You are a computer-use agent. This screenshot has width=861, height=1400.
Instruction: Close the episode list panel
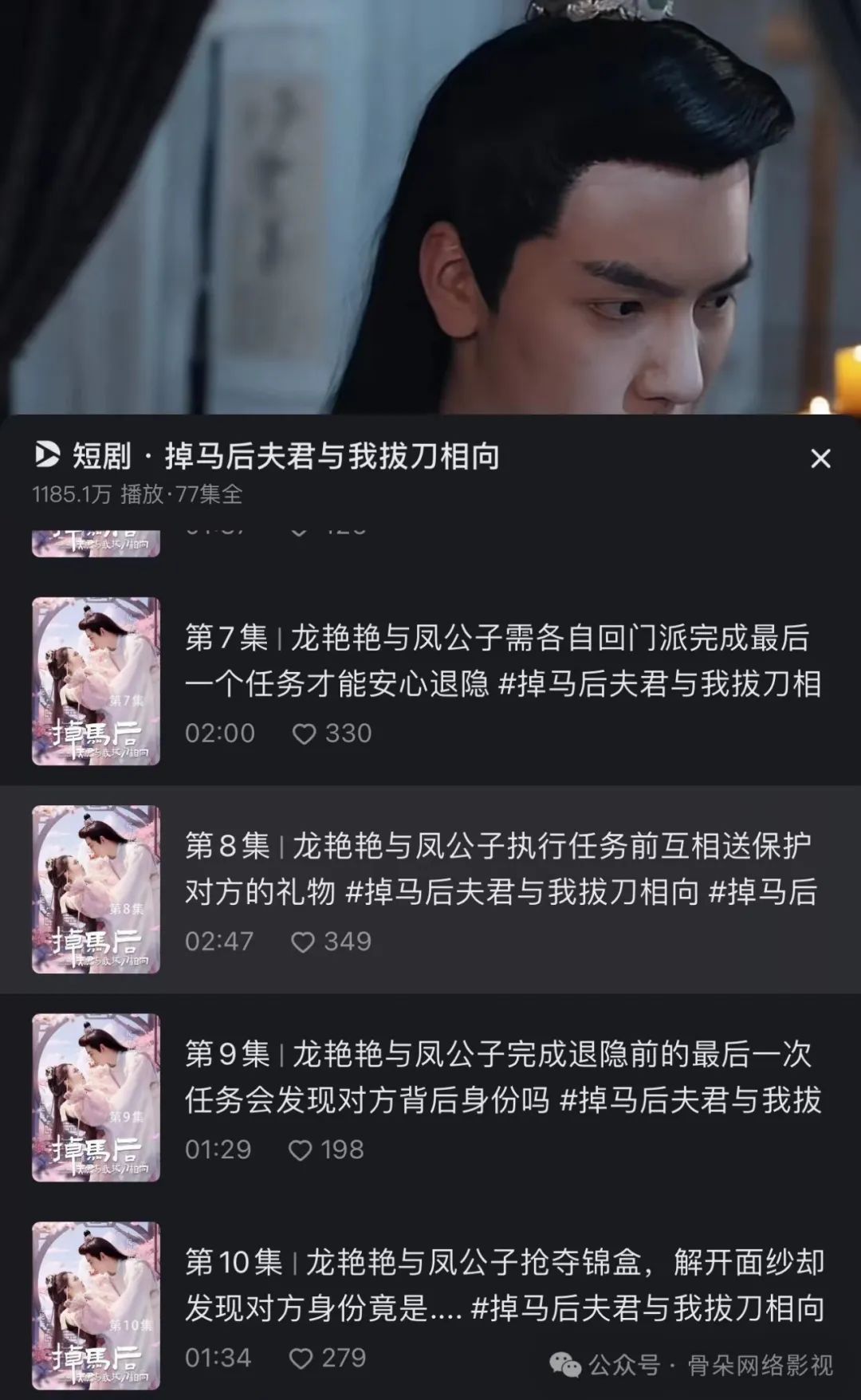coord(820,458)
